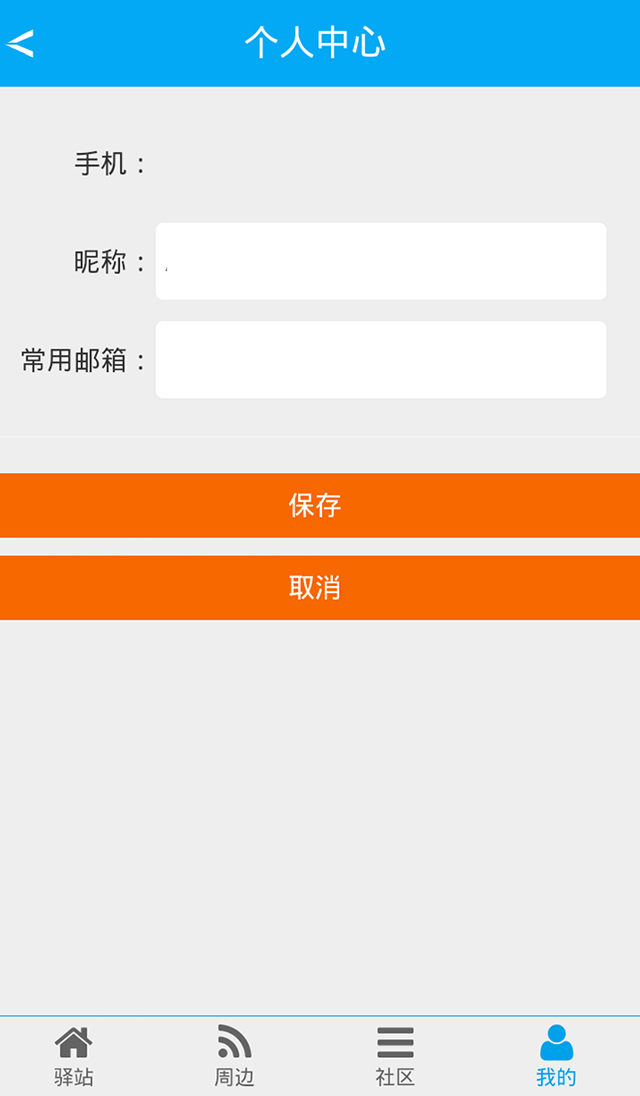Save changes with the 保存 button
The width and height of the screenshot is (640, 1096).
(x=320, y=505)
